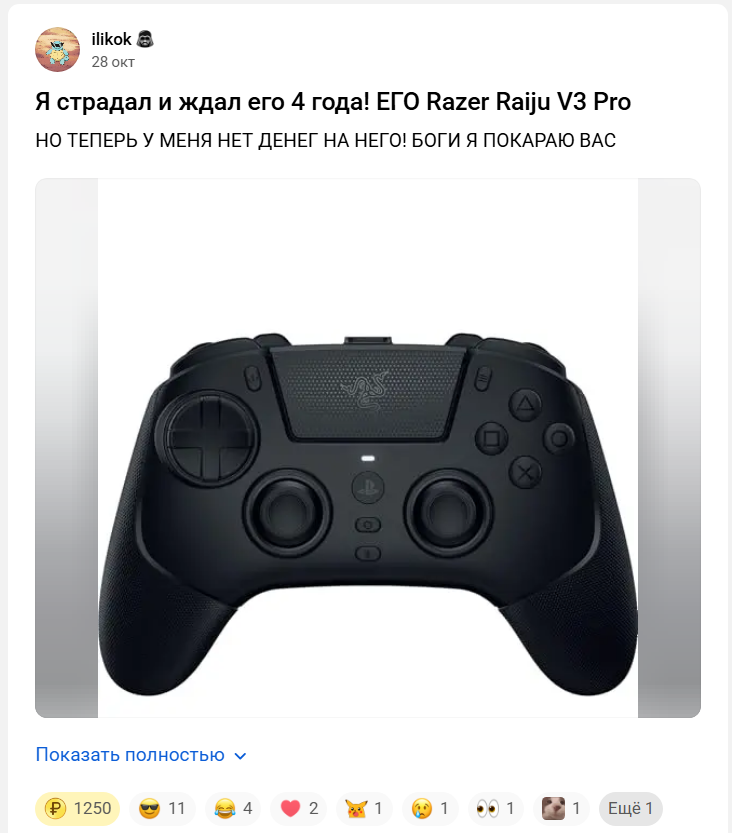Screen dimensions: 732x833
Task: React with the laughing tears emoji
Action: (x=233, y=808)
